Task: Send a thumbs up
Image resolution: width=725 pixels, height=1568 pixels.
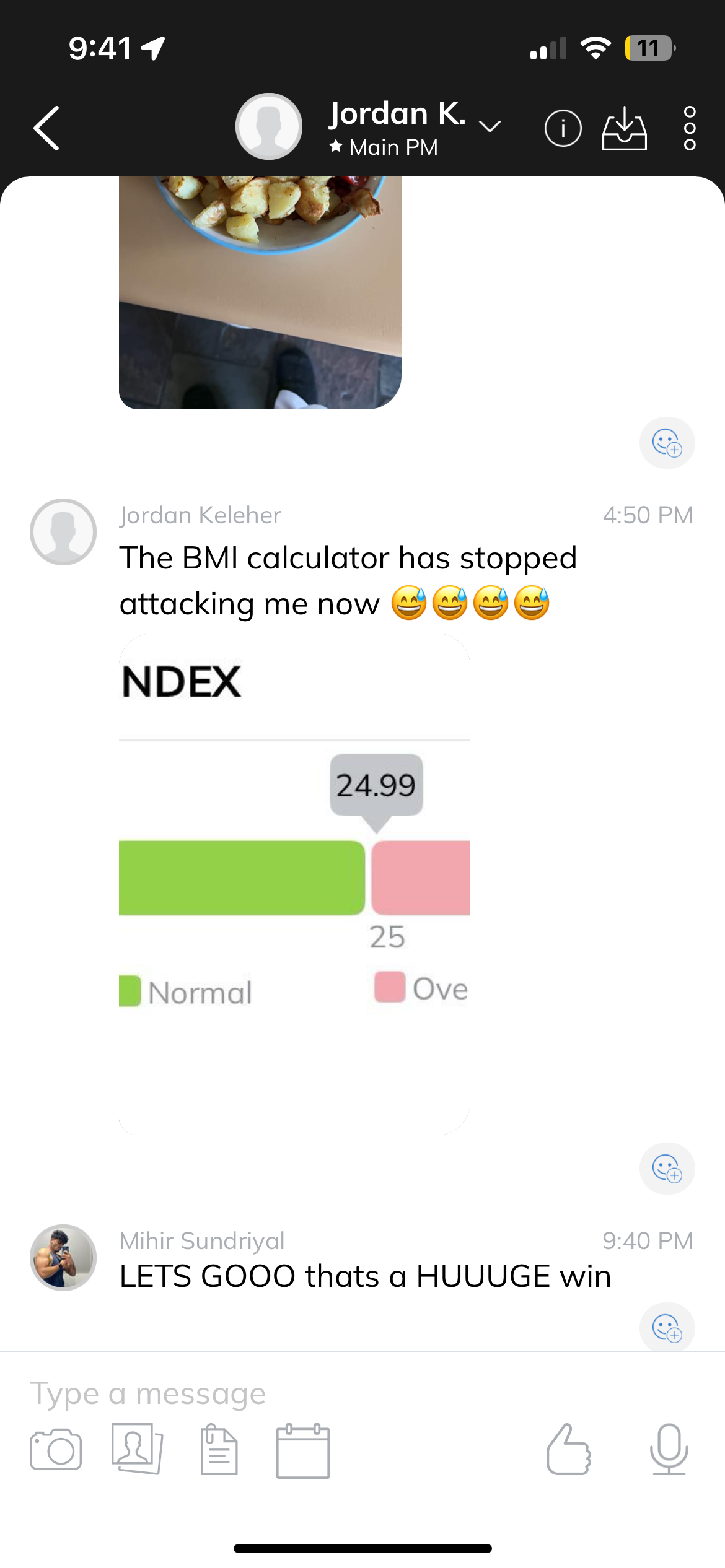Action: point(568,1450)
